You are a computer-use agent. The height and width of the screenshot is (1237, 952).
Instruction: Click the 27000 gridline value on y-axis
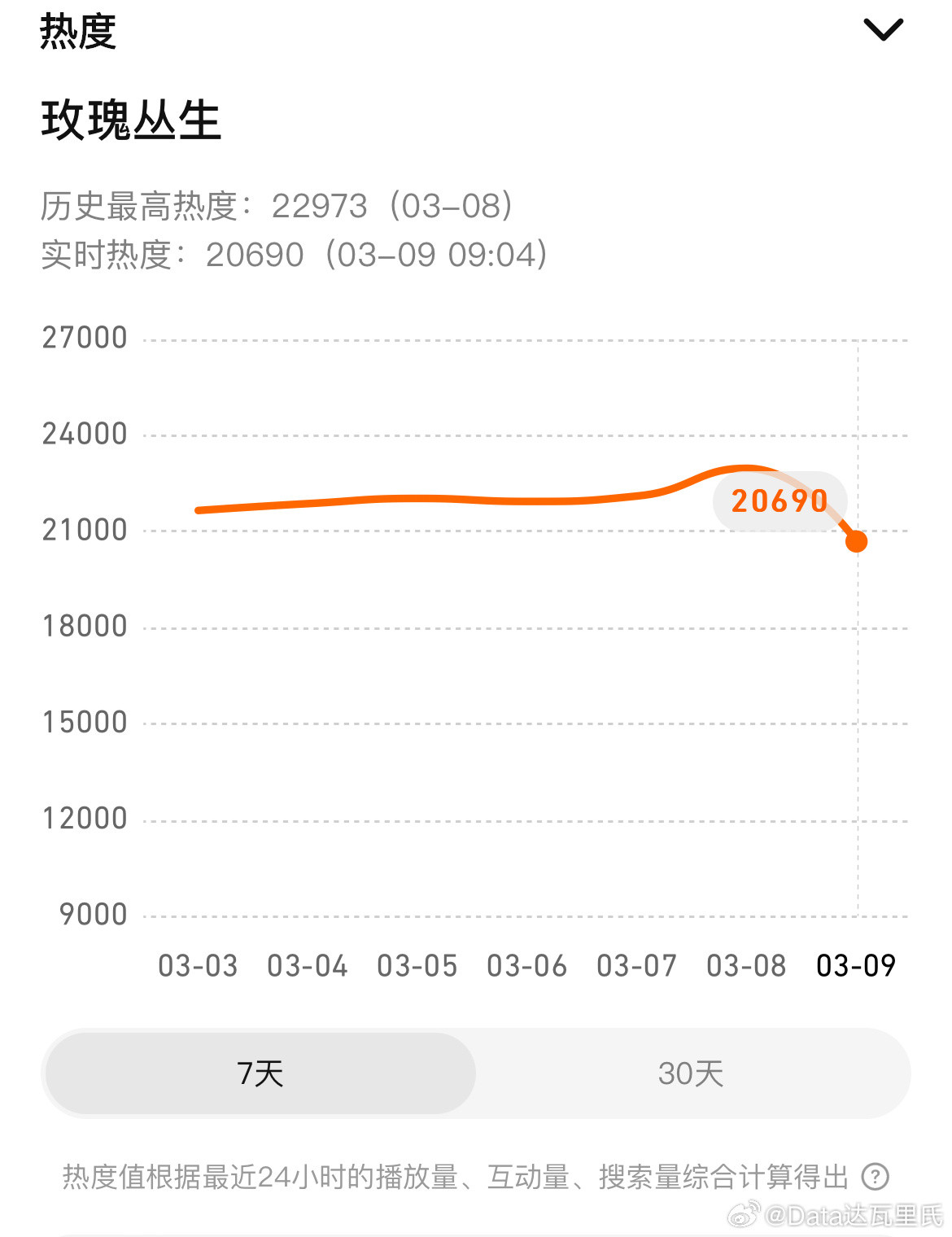84,338
